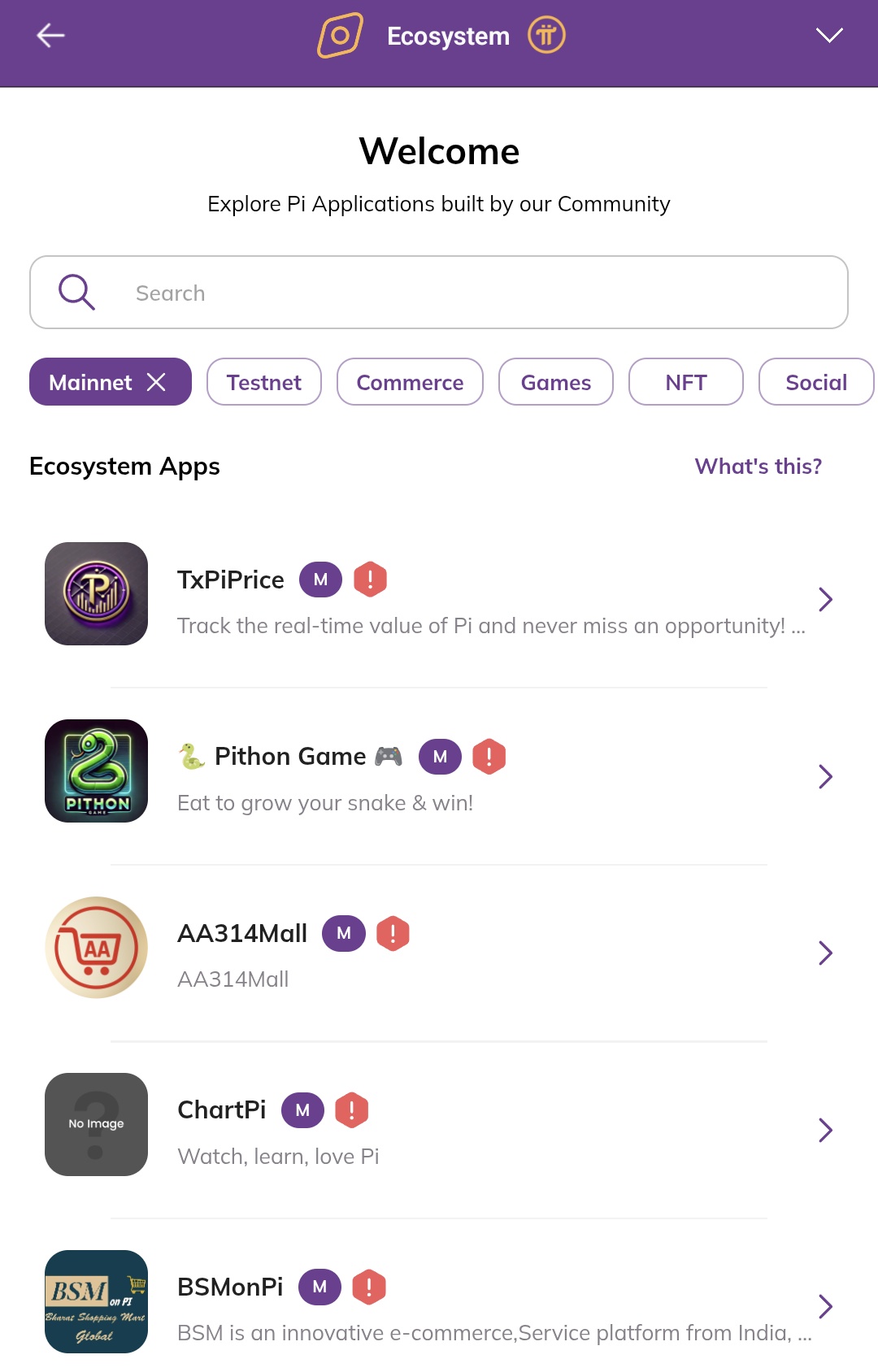This screenshot has width=878, height=1372.
Task: Remove the Mainnet filter chip
Action: [x=156, y=382]
